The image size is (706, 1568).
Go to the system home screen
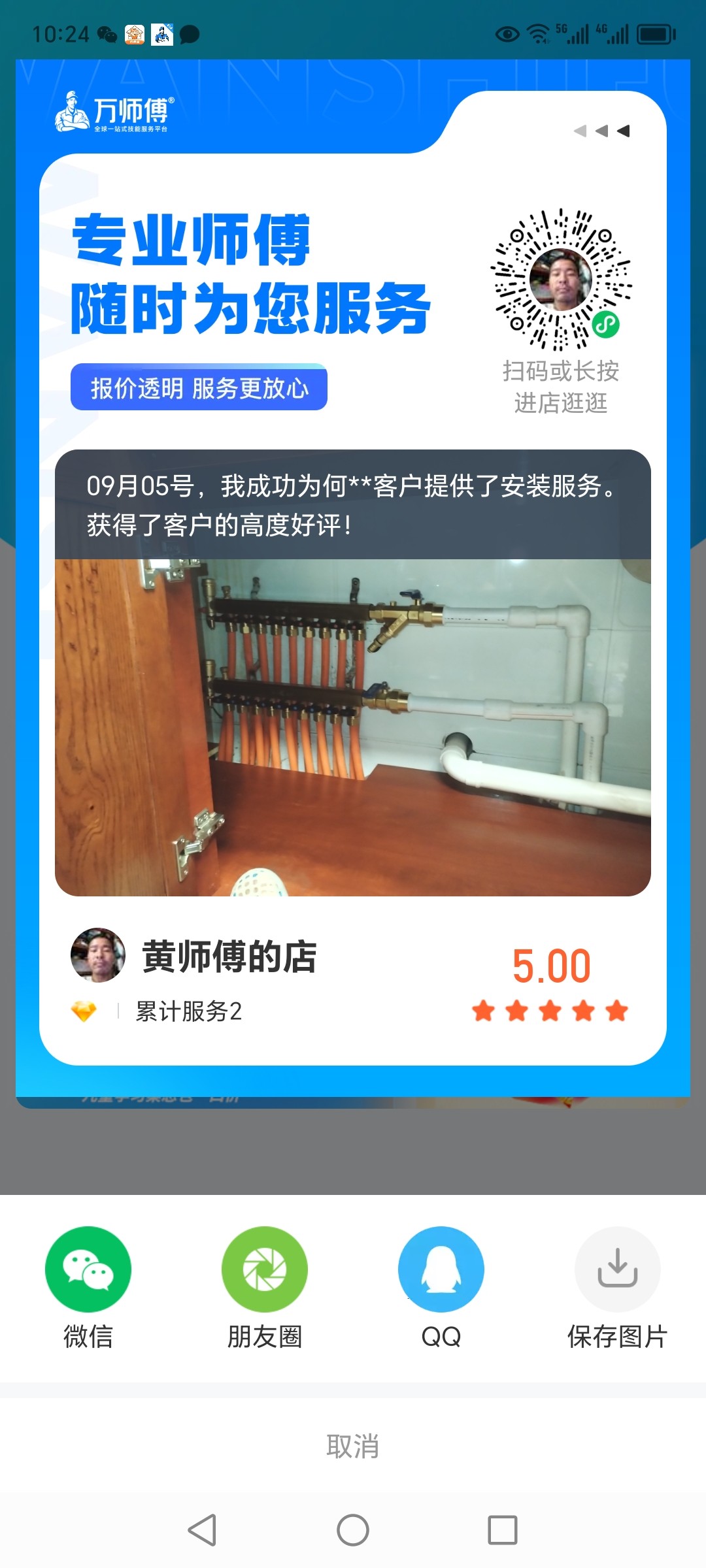(x=353, y=1530)
